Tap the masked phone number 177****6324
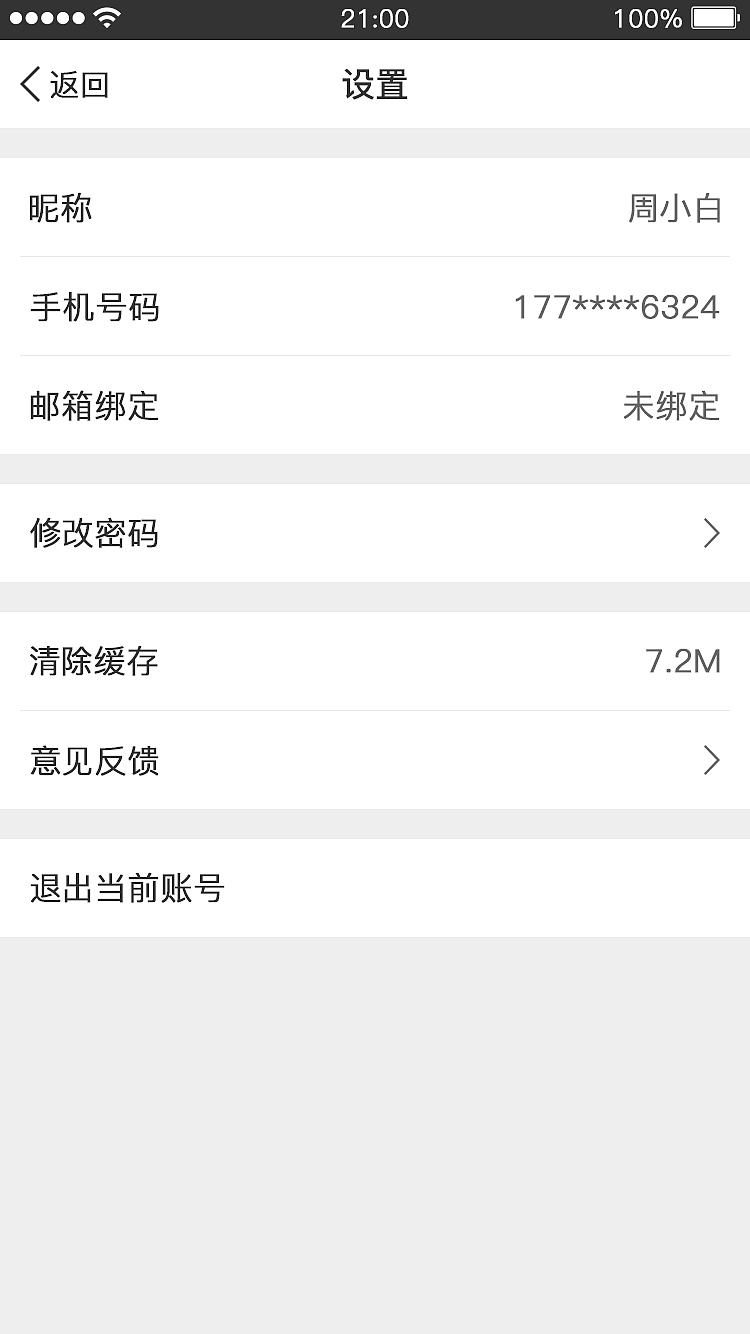Screen dimensions: 750x1334 [616, 307]
